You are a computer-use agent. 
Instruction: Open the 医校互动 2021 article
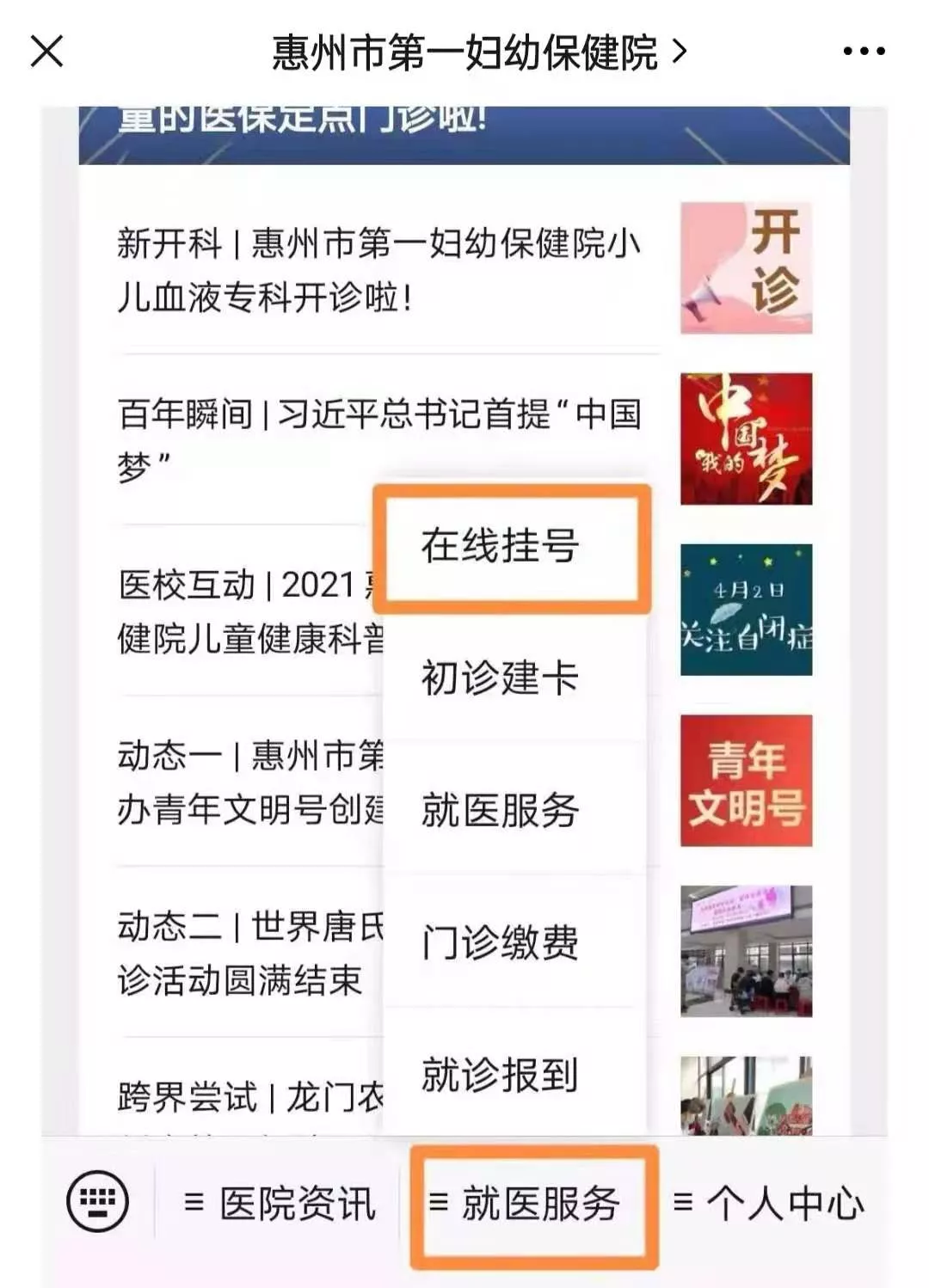249,610
